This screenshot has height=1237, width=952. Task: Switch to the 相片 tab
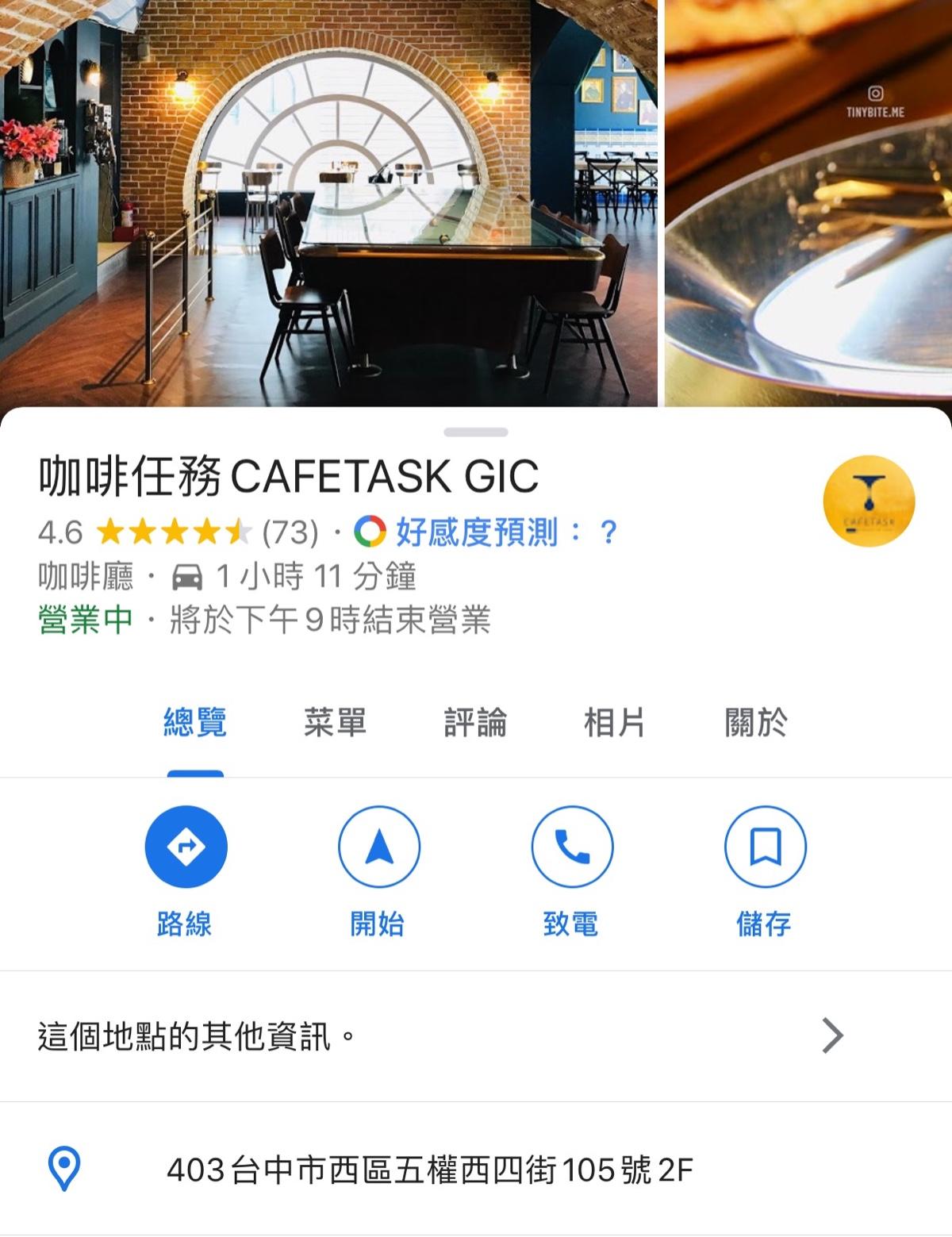(614, 723)
